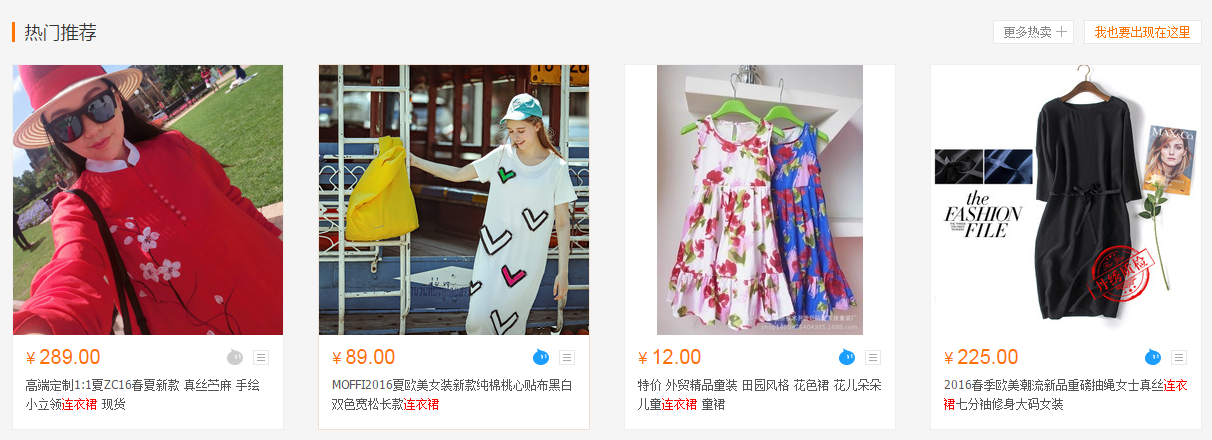Tap the list icon beside ¥12.00
The image size is (1212, 440).
(873, 357)
